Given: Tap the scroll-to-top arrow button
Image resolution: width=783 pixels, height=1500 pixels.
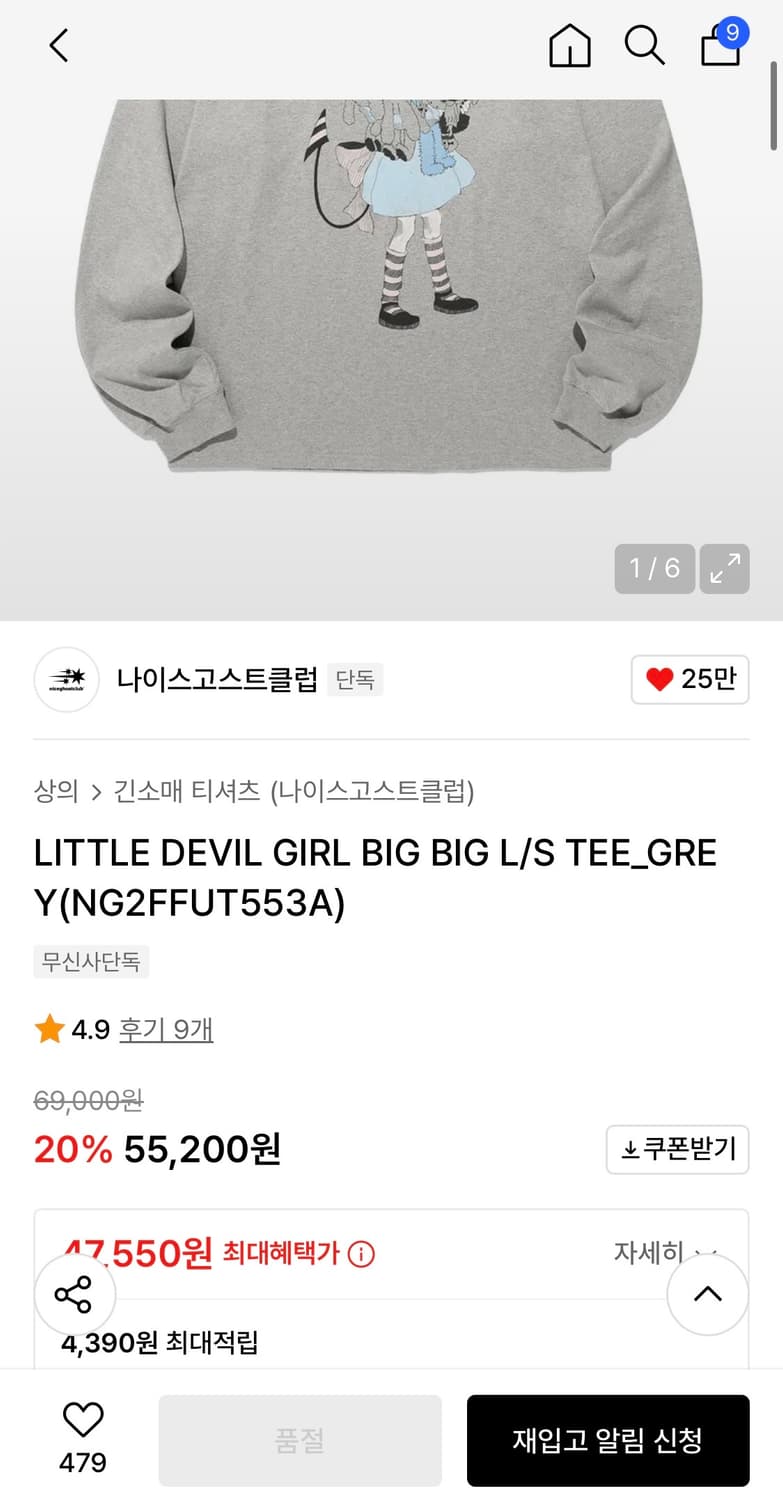Looking at the screenshot, I should point(707,1294).
